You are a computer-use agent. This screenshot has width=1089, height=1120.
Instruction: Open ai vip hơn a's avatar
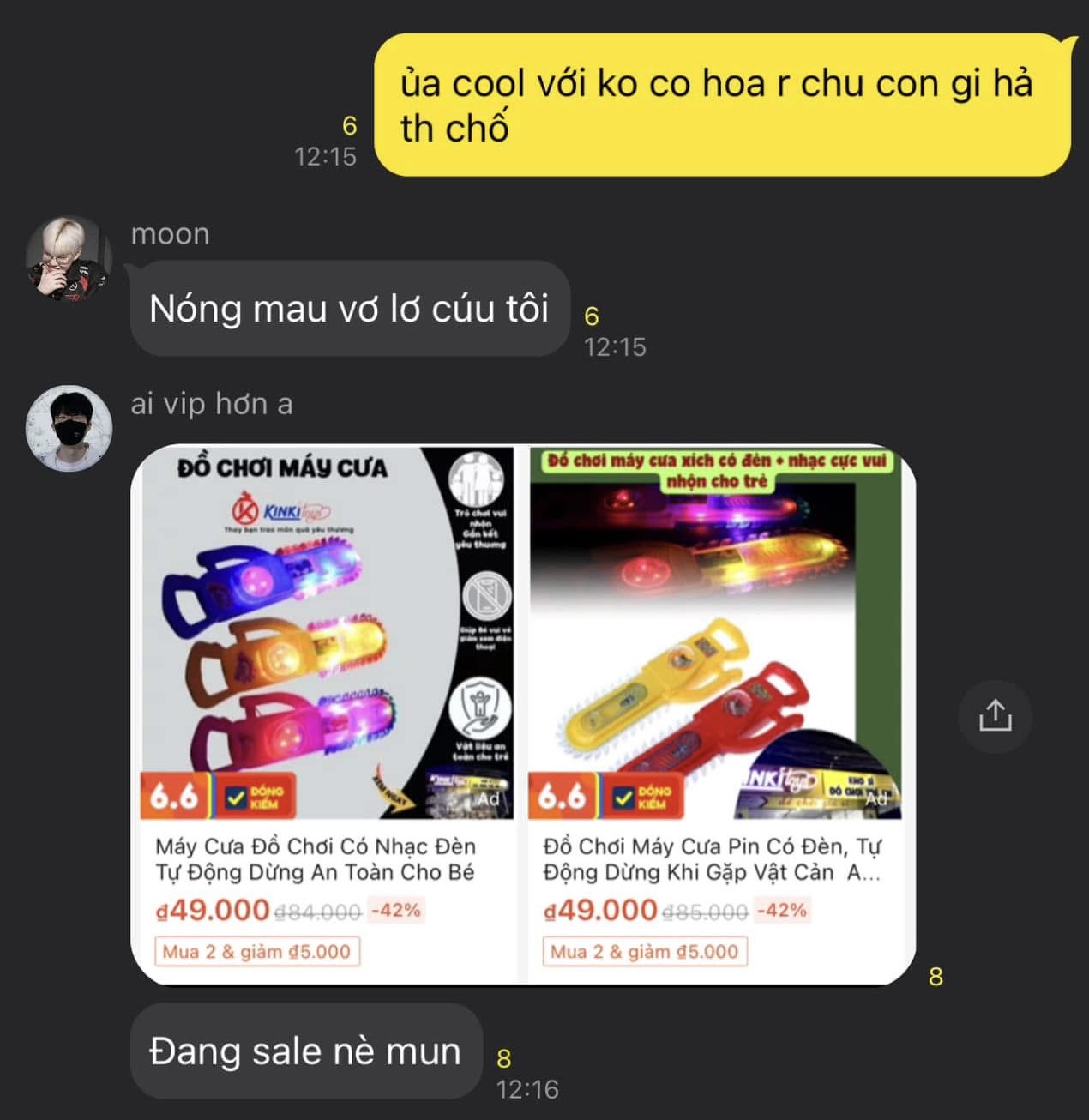pos(69,428)
